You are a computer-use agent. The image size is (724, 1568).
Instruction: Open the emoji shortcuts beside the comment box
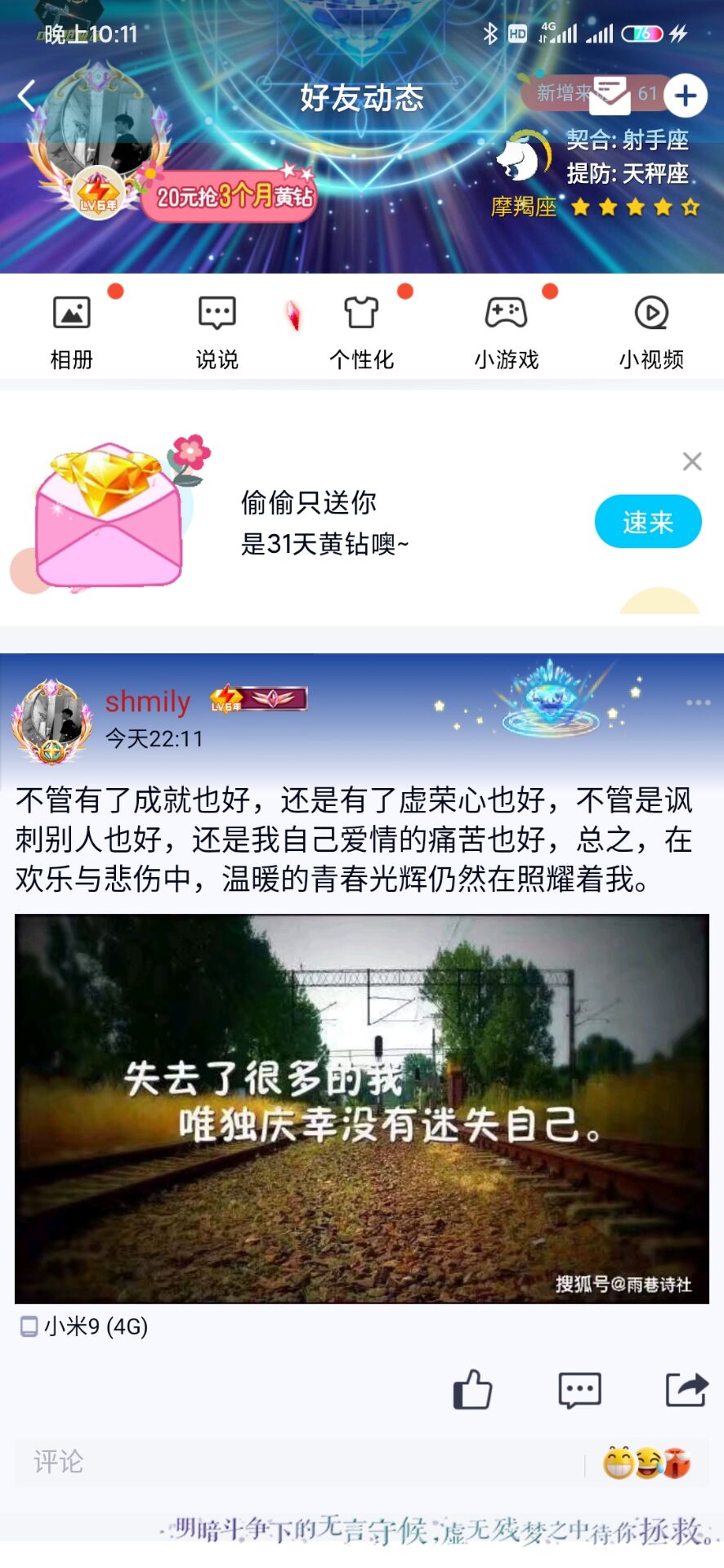(646, 1463)
